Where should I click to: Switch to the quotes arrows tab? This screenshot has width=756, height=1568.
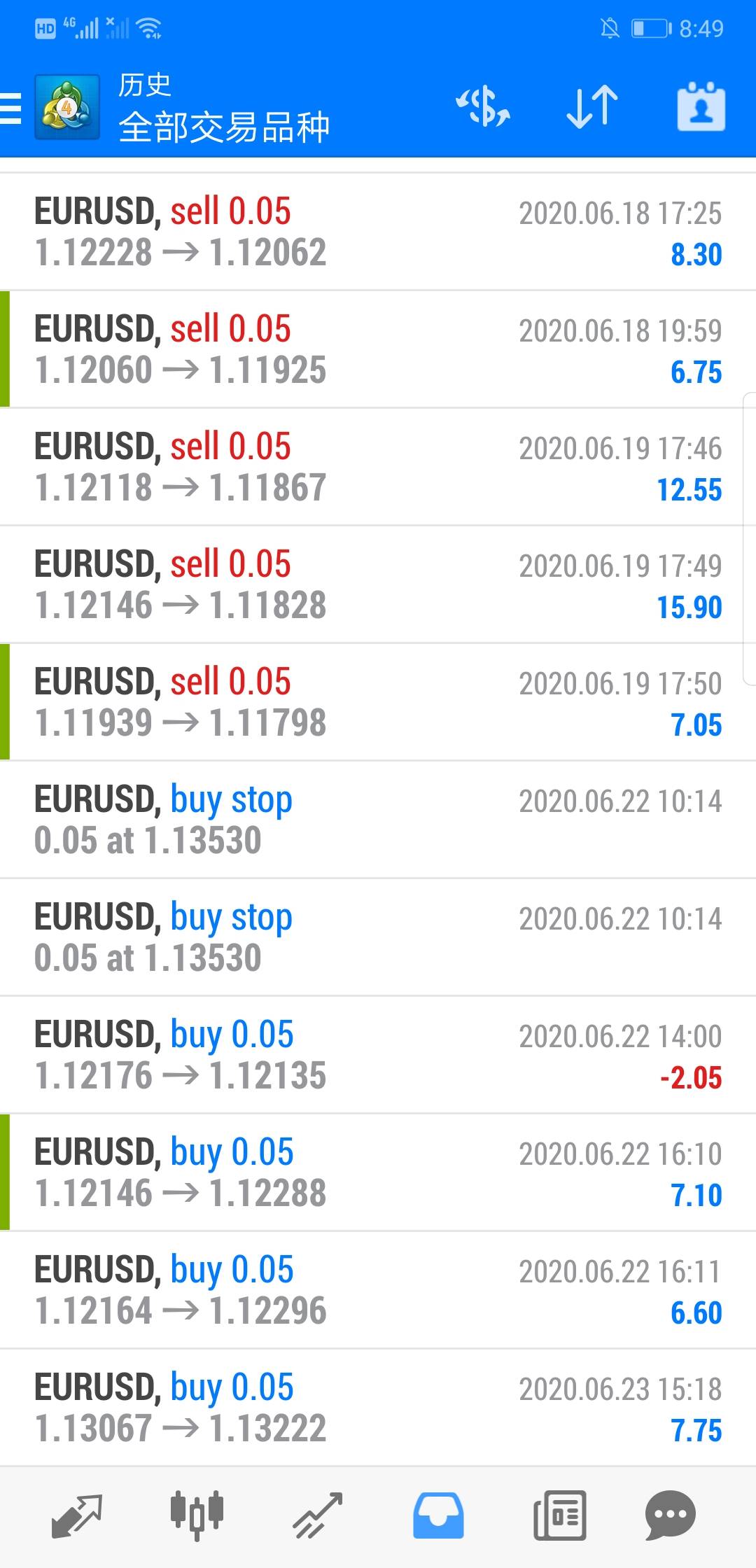(77, 1516)
